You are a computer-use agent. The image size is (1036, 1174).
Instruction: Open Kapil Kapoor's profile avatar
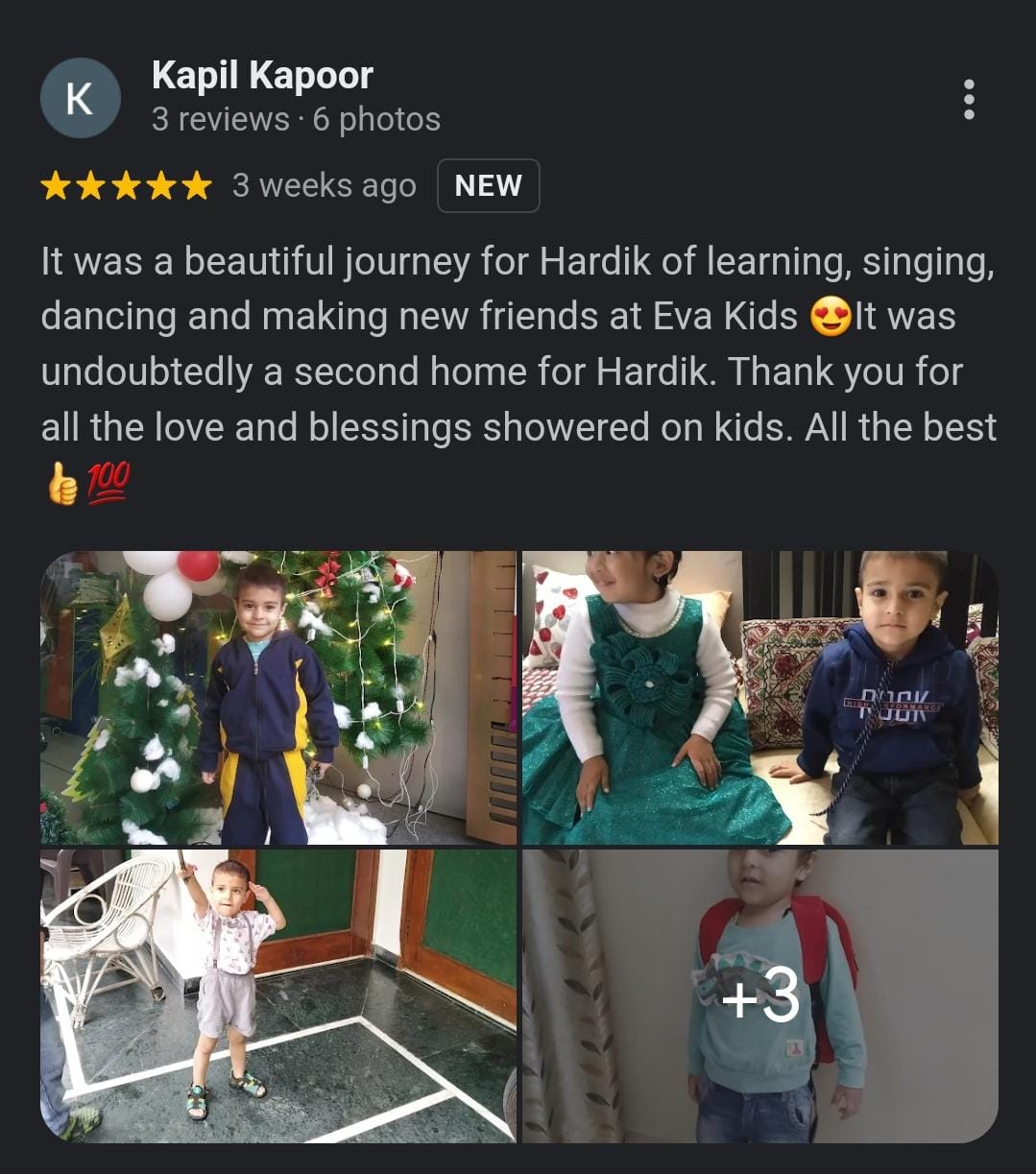(80, 98)
